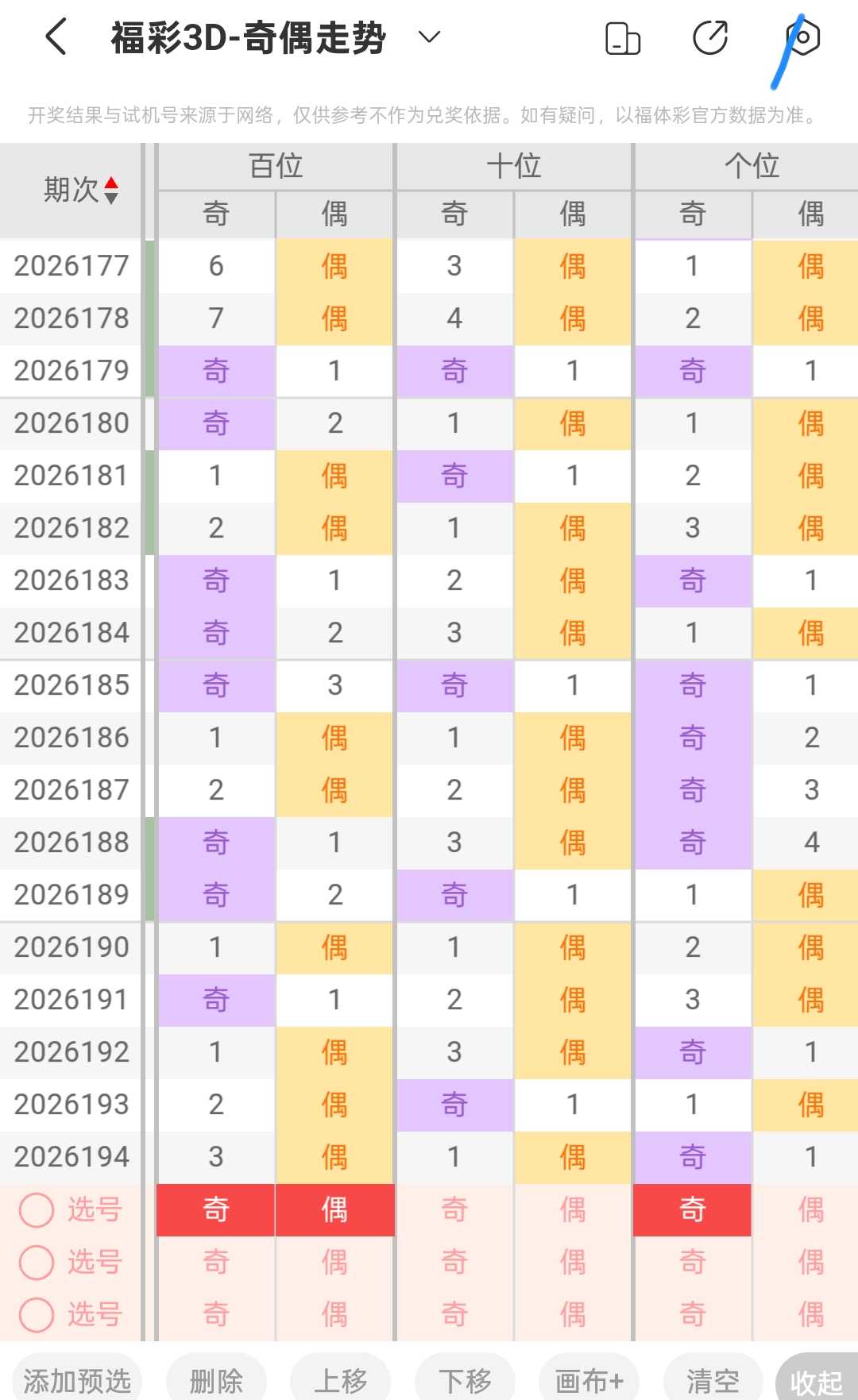Toggle sort order of 期次 column

[x=111, y=190]
